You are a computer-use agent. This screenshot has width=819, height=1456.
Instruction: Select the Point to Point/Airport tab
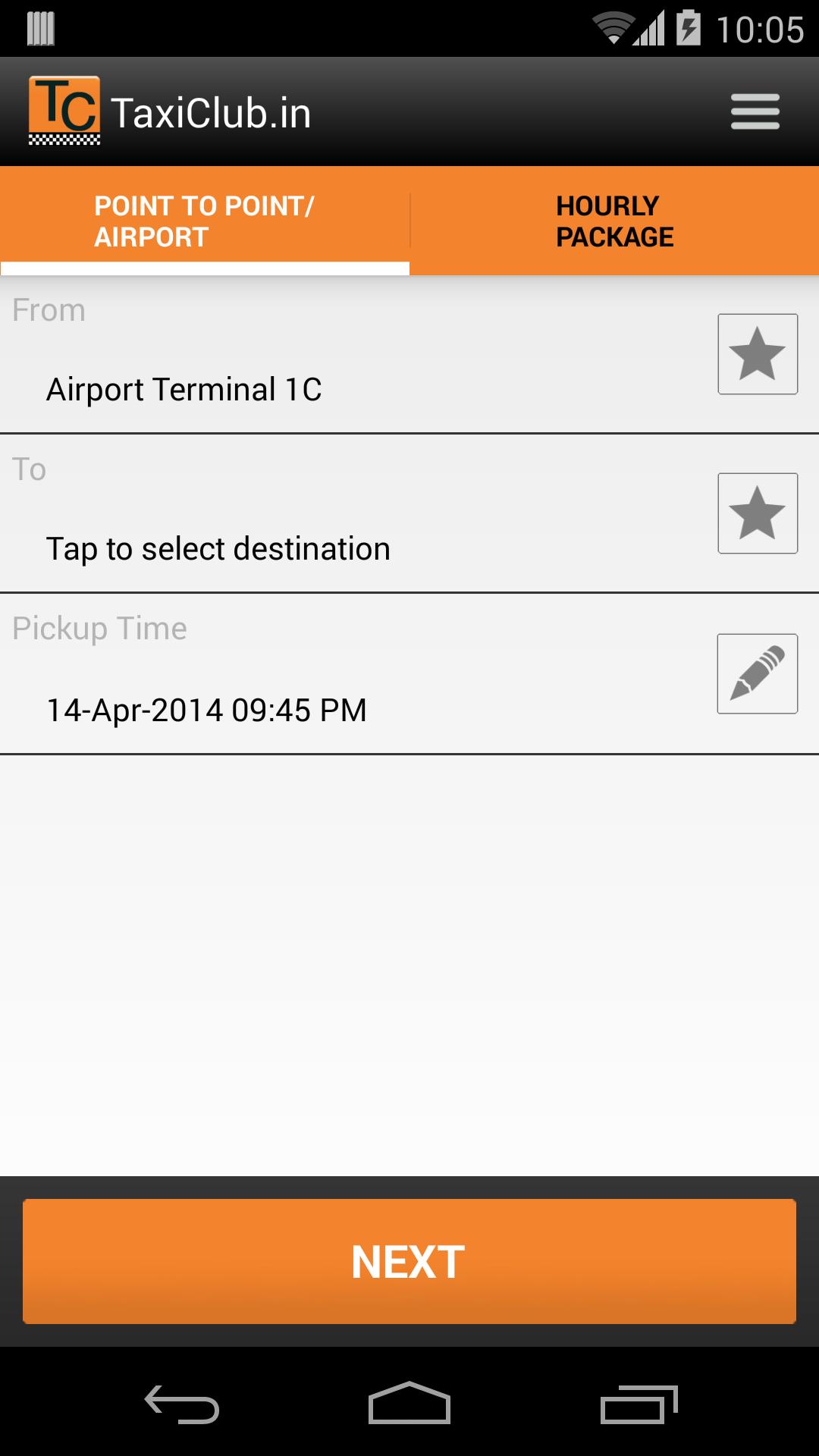(x=204, y=221)
